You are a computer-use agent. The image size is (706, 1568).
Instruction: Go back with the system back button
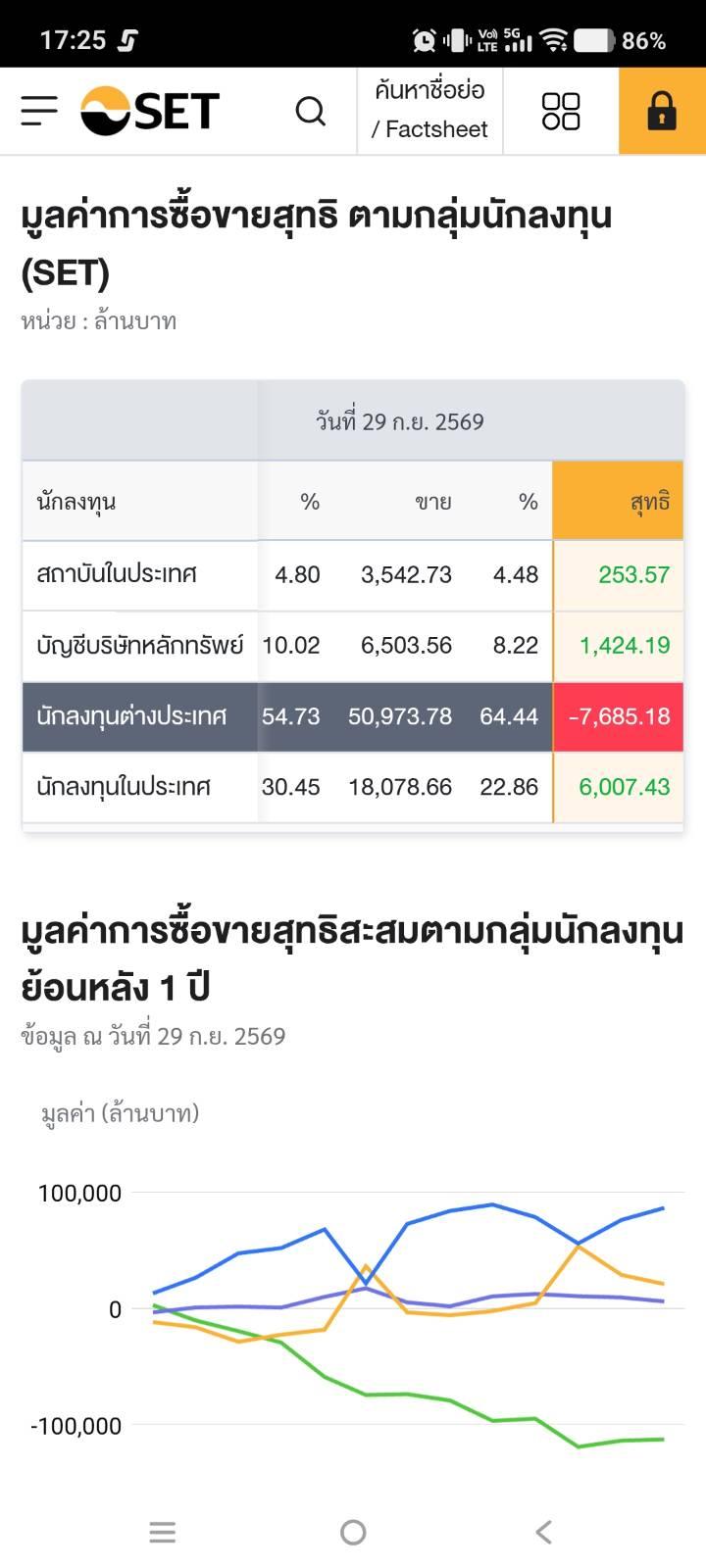point(544,1532)
